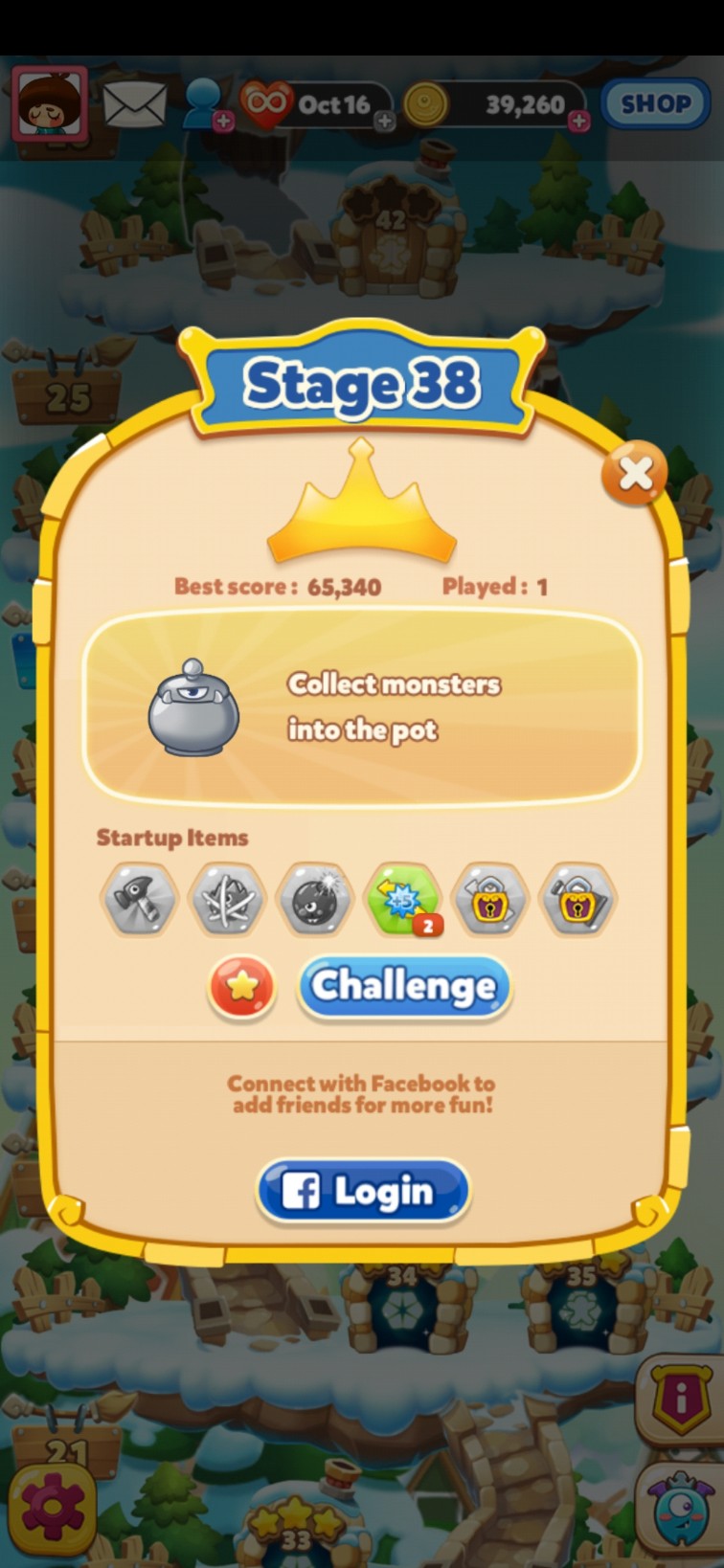724x1568 pixels.
Task: Start the stage with the Challenge button
Action: pyautogui.click(x=404, y=987)
